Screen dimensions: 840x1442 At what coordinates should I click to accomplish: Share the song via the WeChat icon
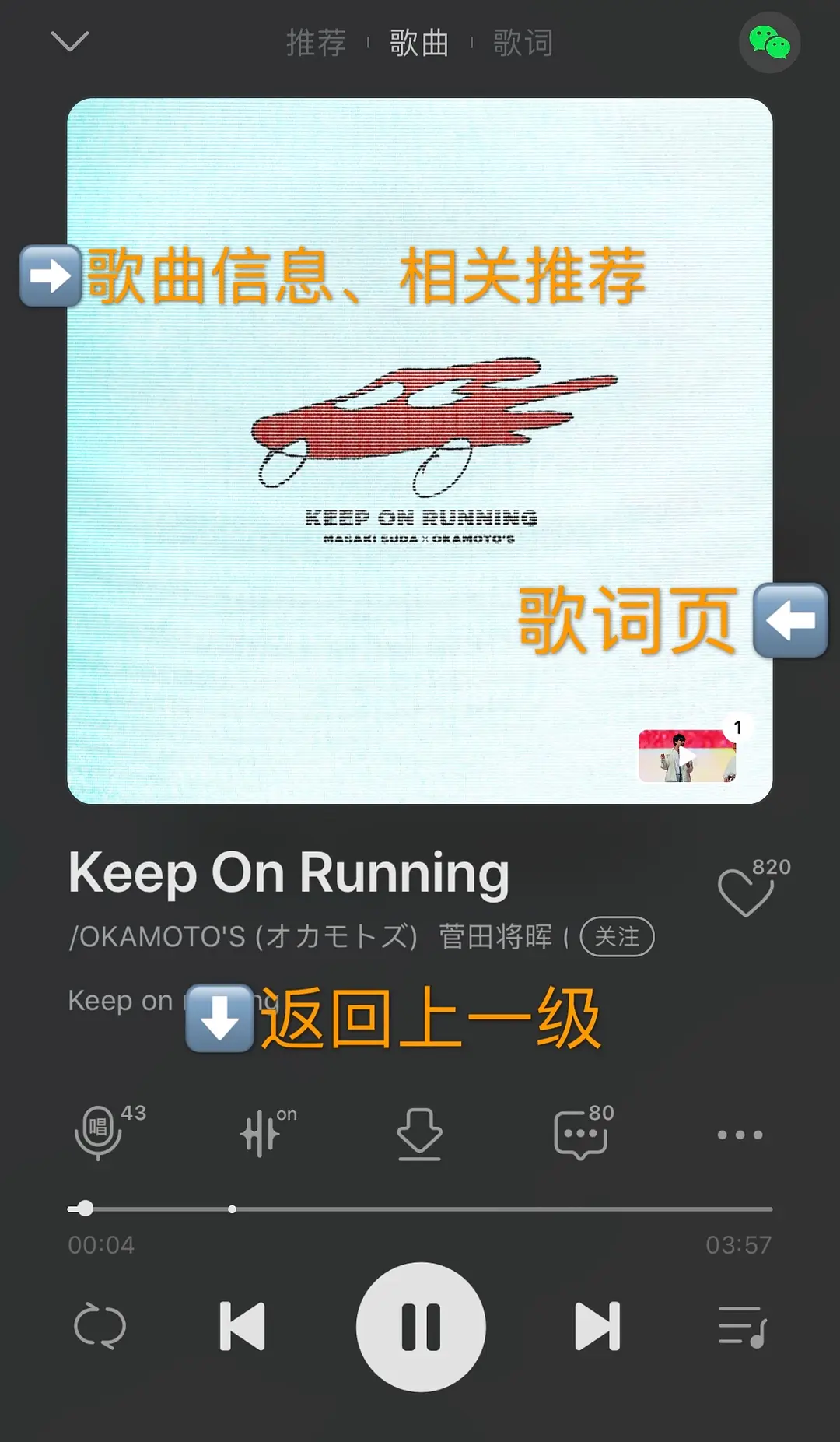[x=769, y=42]
